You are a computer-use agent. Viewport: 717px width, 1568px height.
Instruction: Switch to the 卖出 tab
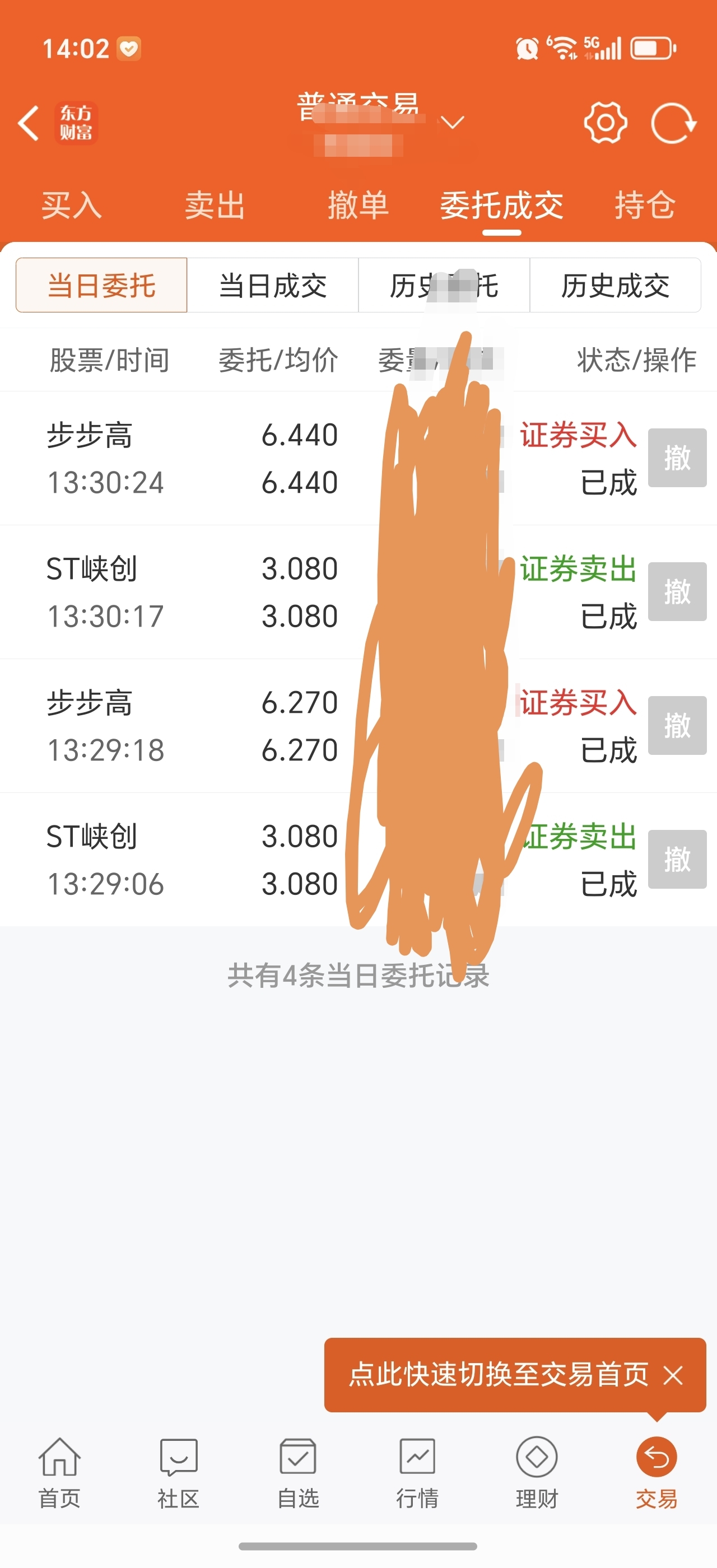coord(215,205)
